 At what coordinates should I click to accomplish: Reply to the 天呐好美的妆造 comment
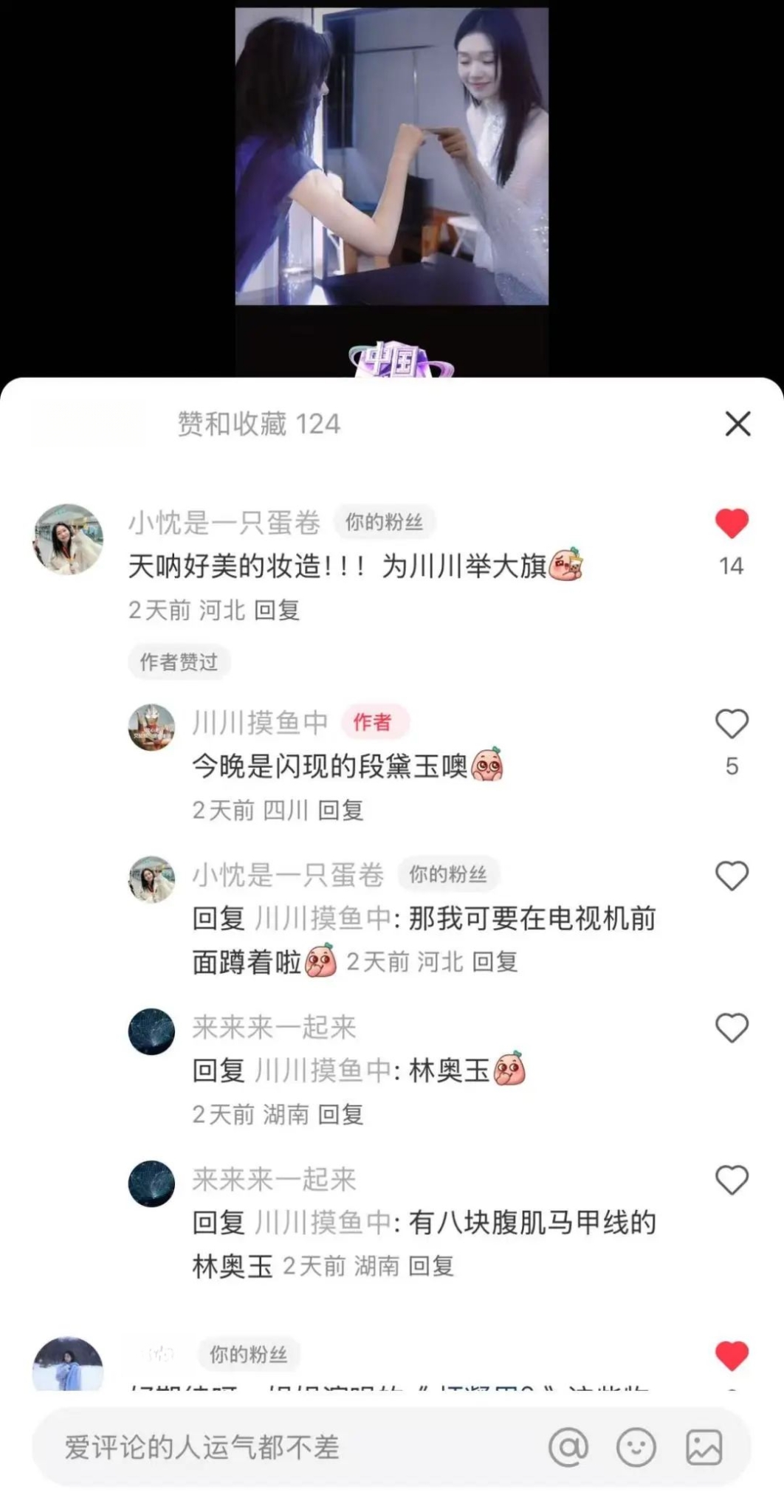tap(277, 611)
